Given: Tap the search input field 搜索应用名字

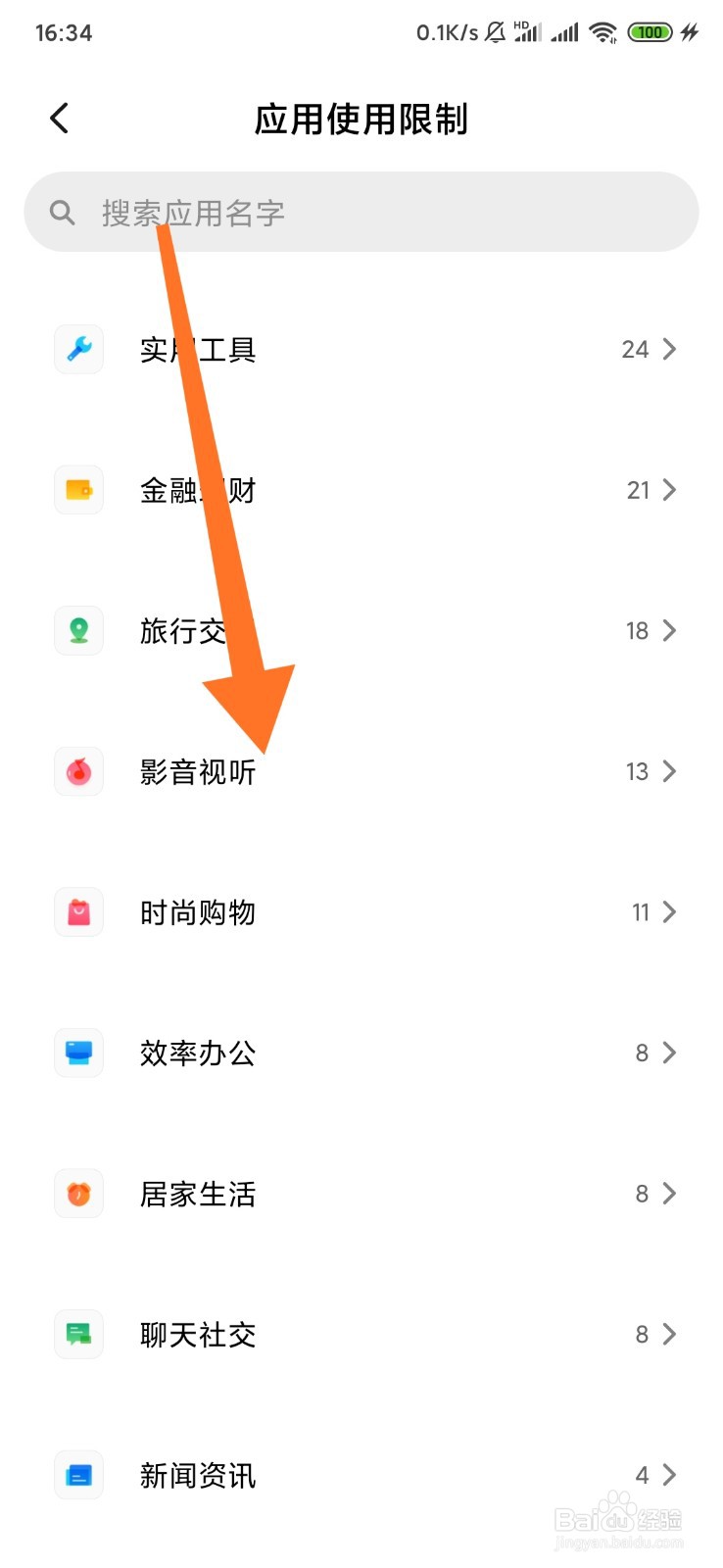Looking at the screenshot, I should tap(361, 212).
